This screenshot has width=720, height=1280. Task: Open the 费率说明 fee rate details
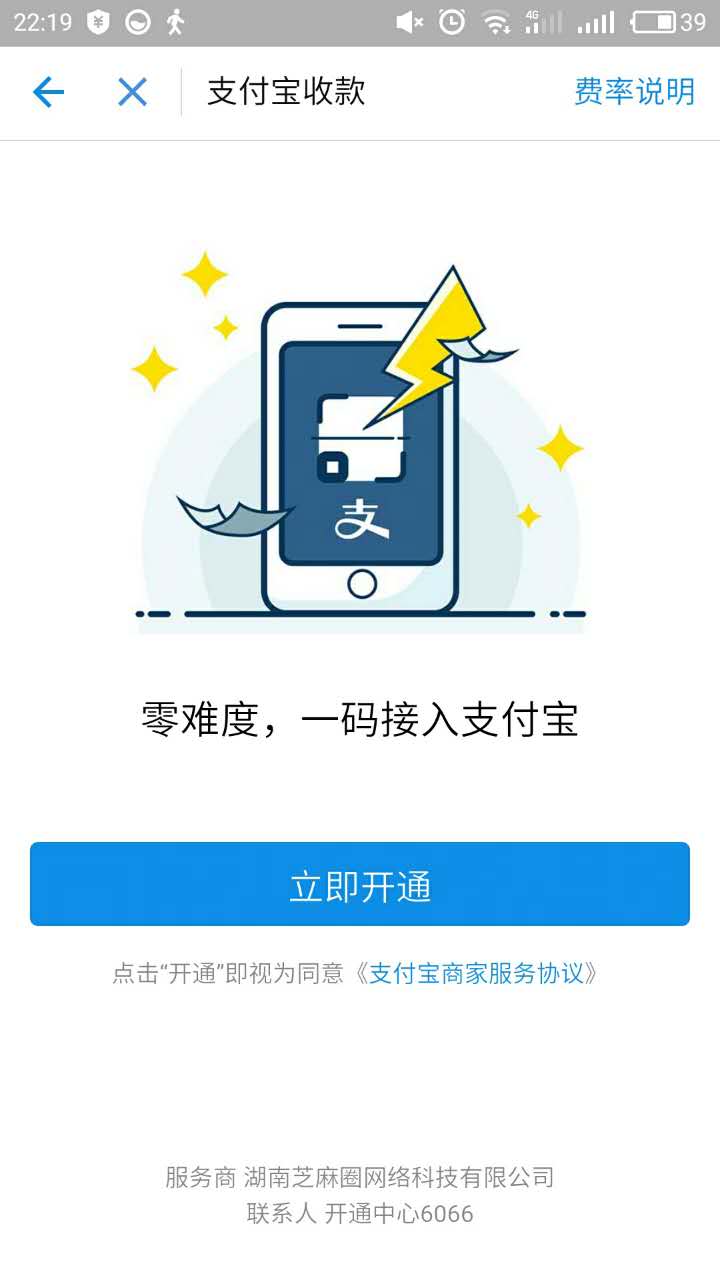pyautogui.click(x=633, y=91)
